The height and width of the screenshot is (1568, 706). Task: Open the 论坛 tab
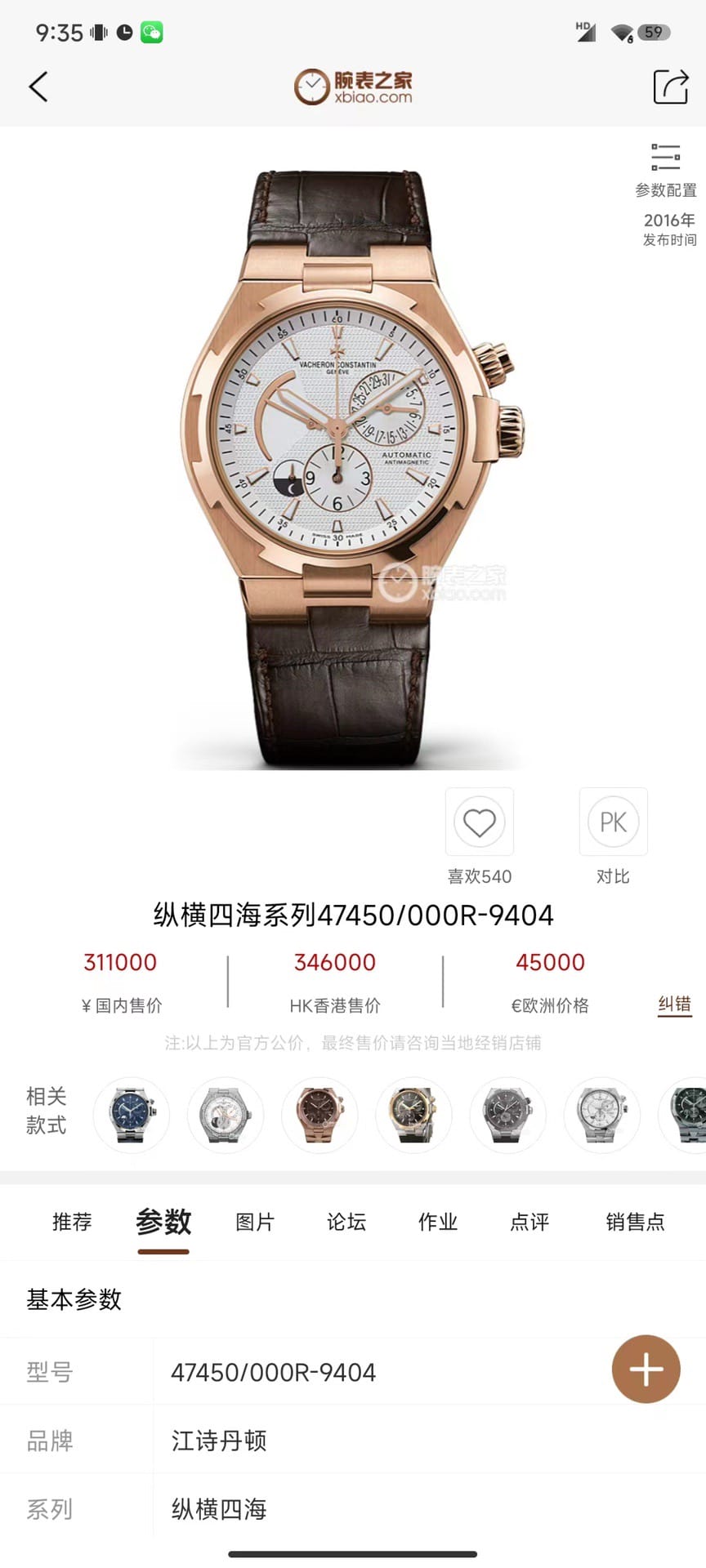pos(346,1222)
